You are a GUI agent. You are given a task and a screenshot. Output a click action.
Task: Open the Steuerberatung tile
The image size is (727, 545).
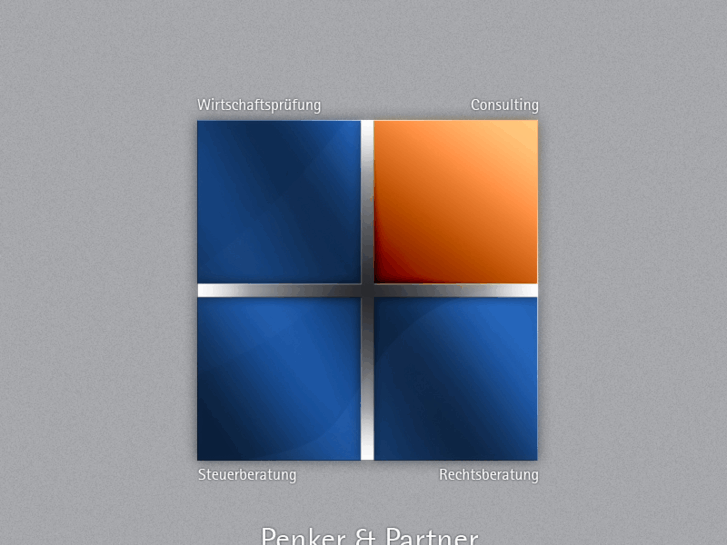[278, 378]
